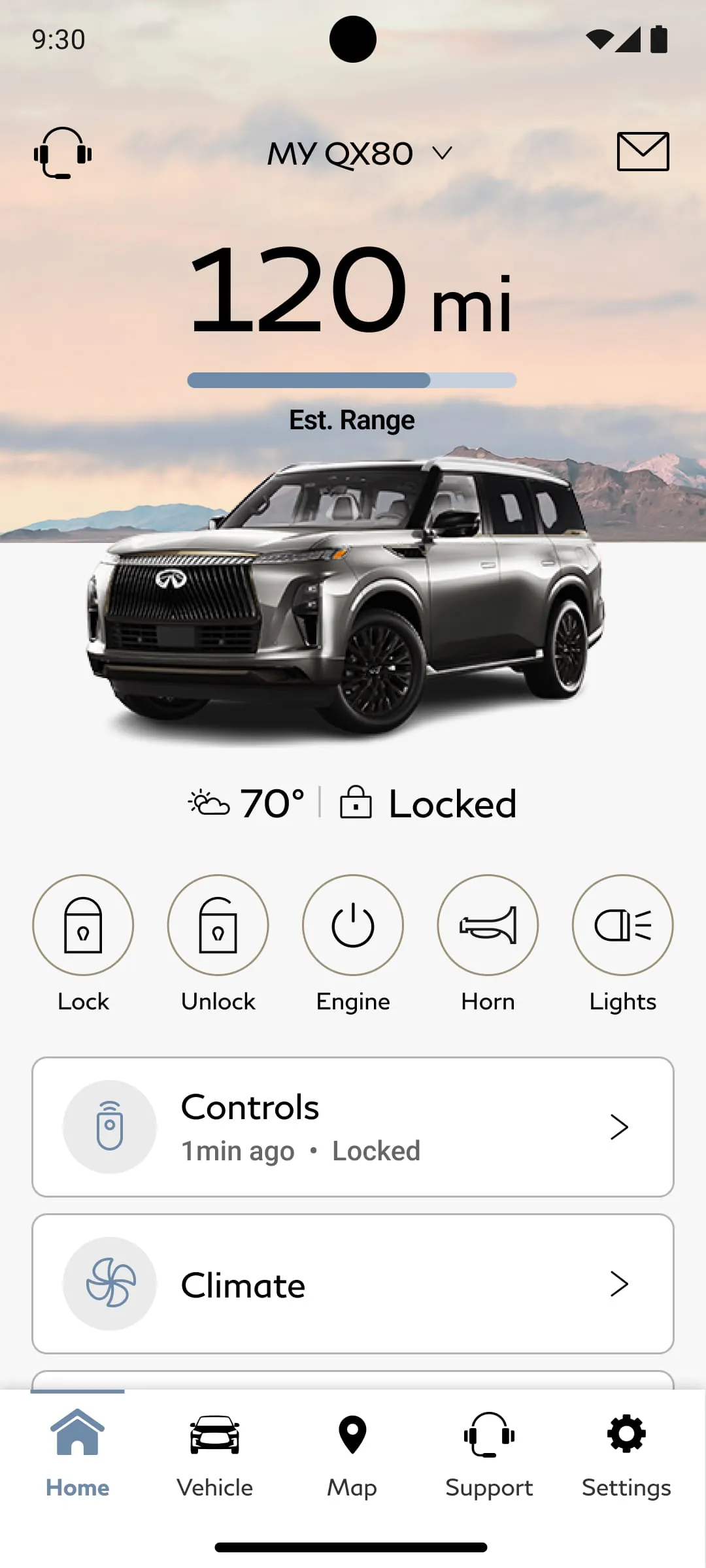706x1568 pixels.
Task: Tap the climate fan icon
Action: pyautogui.click(x=110, y=1282)
